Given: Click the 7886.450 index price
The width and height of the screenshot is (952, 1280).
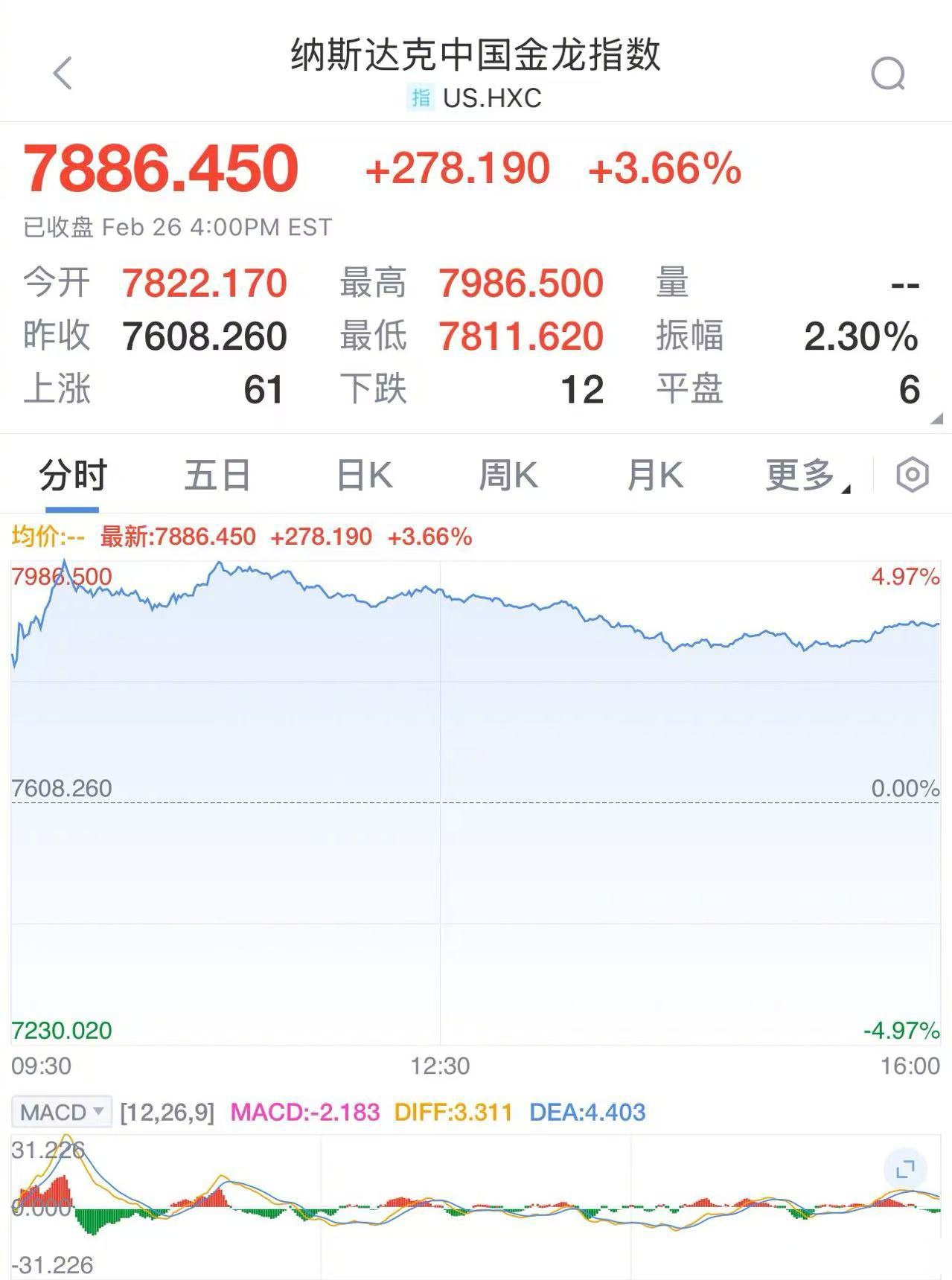Looking at the screenshot, I should tap(159, 167).
